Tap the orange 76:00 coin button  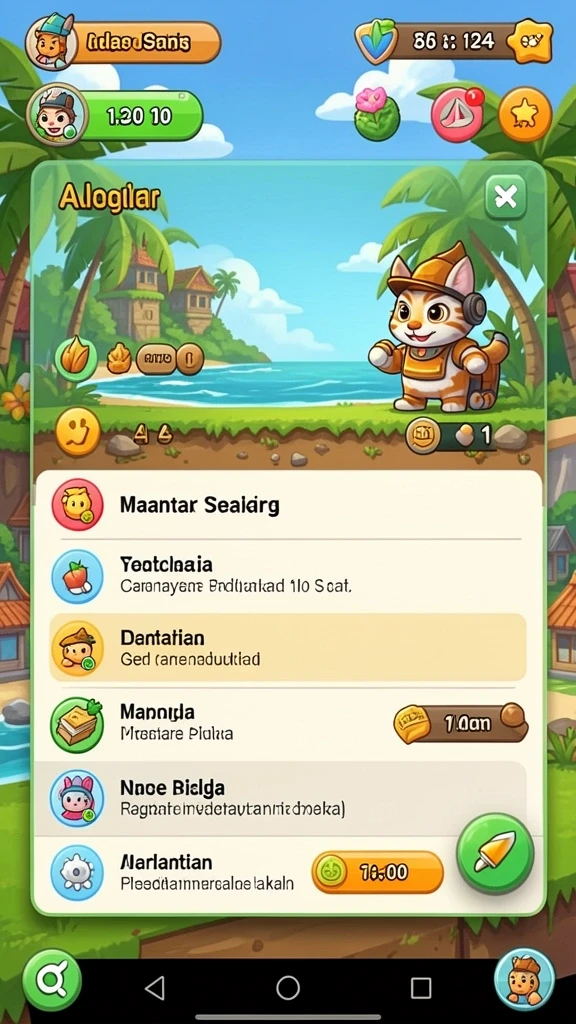tap(377, 872)
